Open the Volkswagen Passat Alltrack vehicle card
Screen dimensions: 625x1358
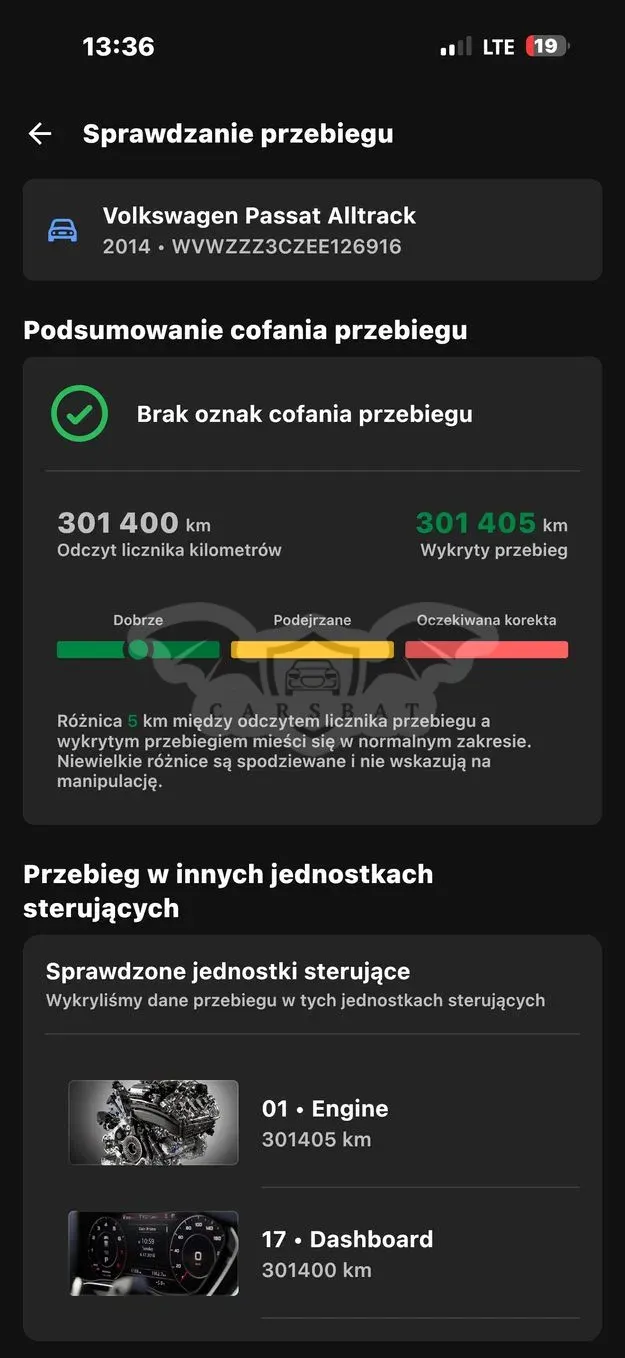312,230
